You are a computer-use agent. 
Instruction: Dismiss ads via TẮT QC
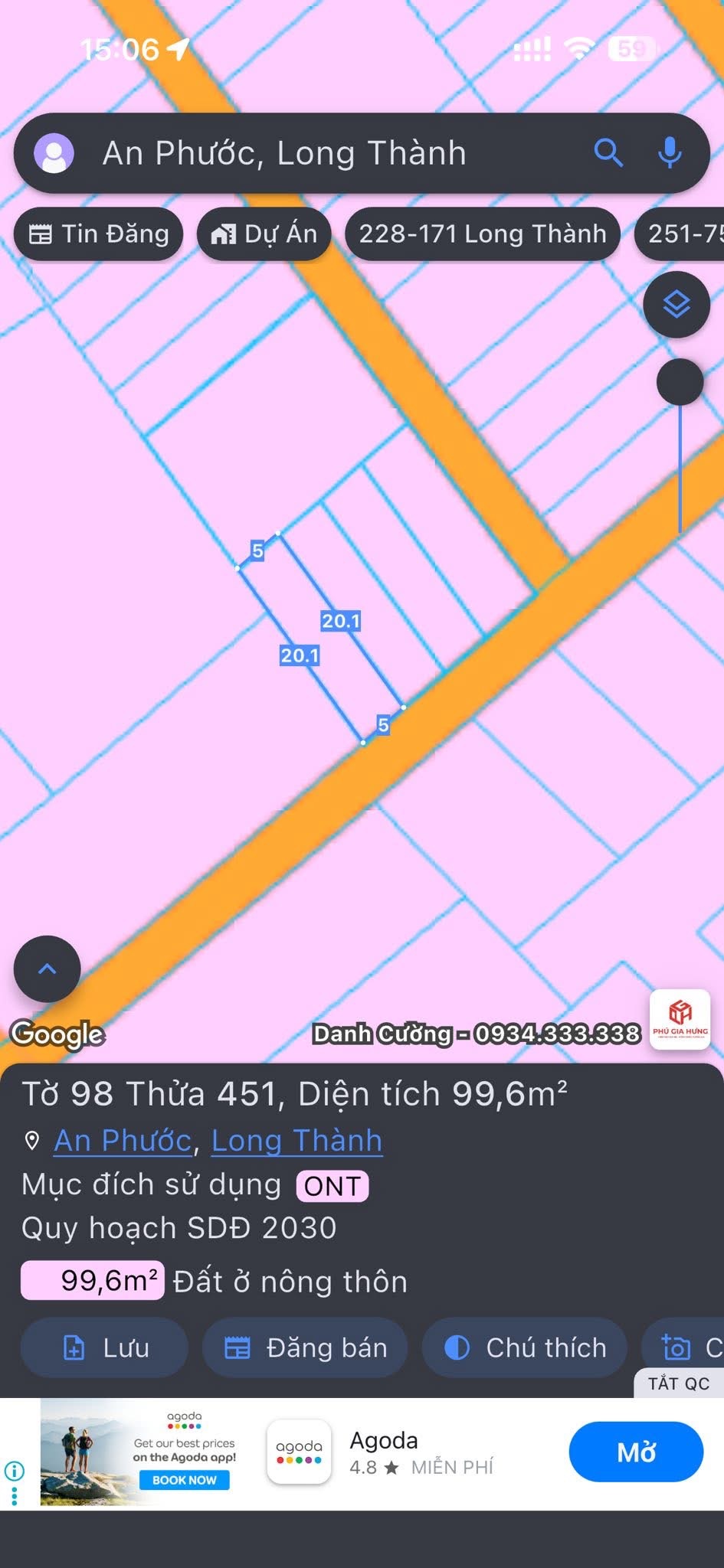[x=679, y=1383]
